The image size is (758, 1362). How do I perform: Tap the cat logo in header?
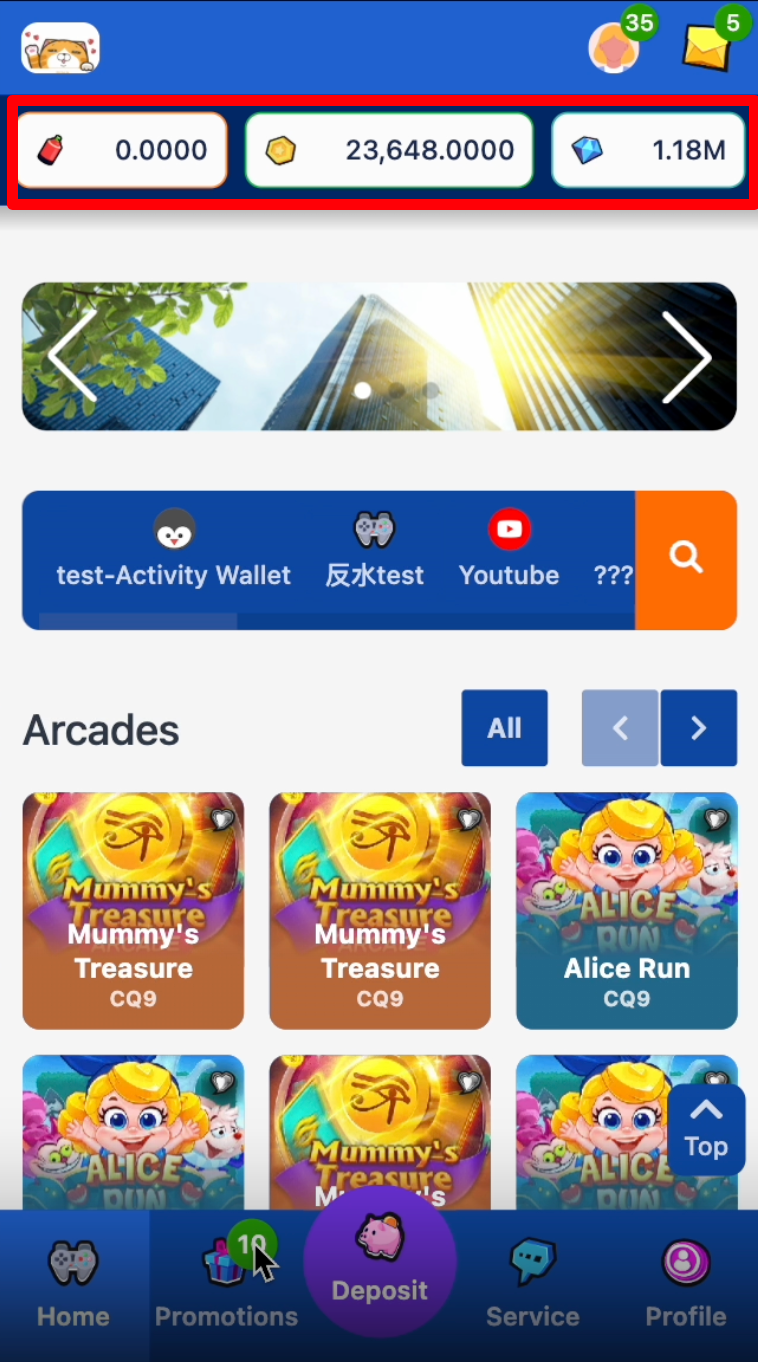(x=60, y=47)
